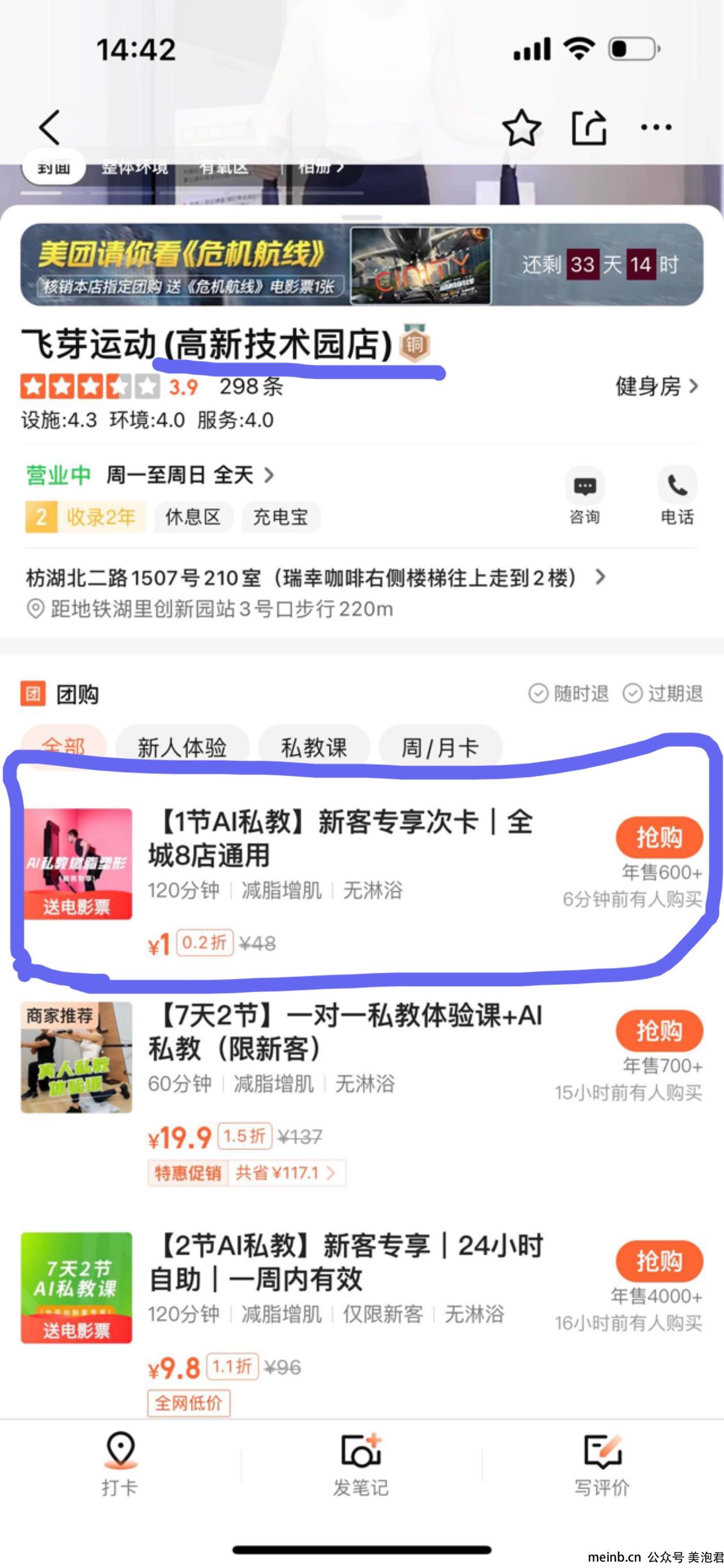Open the three-dot overflow menu
The height and width of the screenshot is (1568, 724).
click(656, 127)
